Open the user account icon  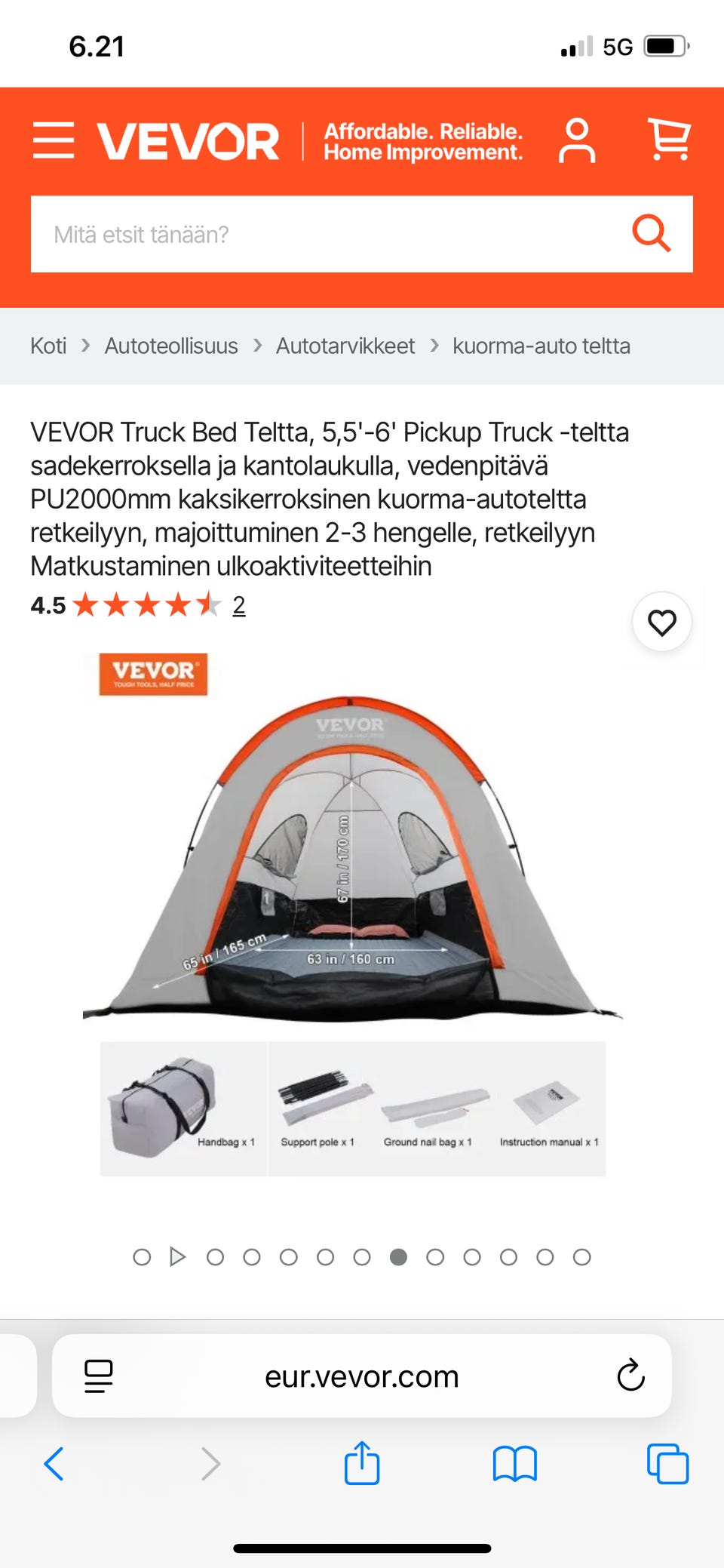pyautogui.click(x=578, y=140)
